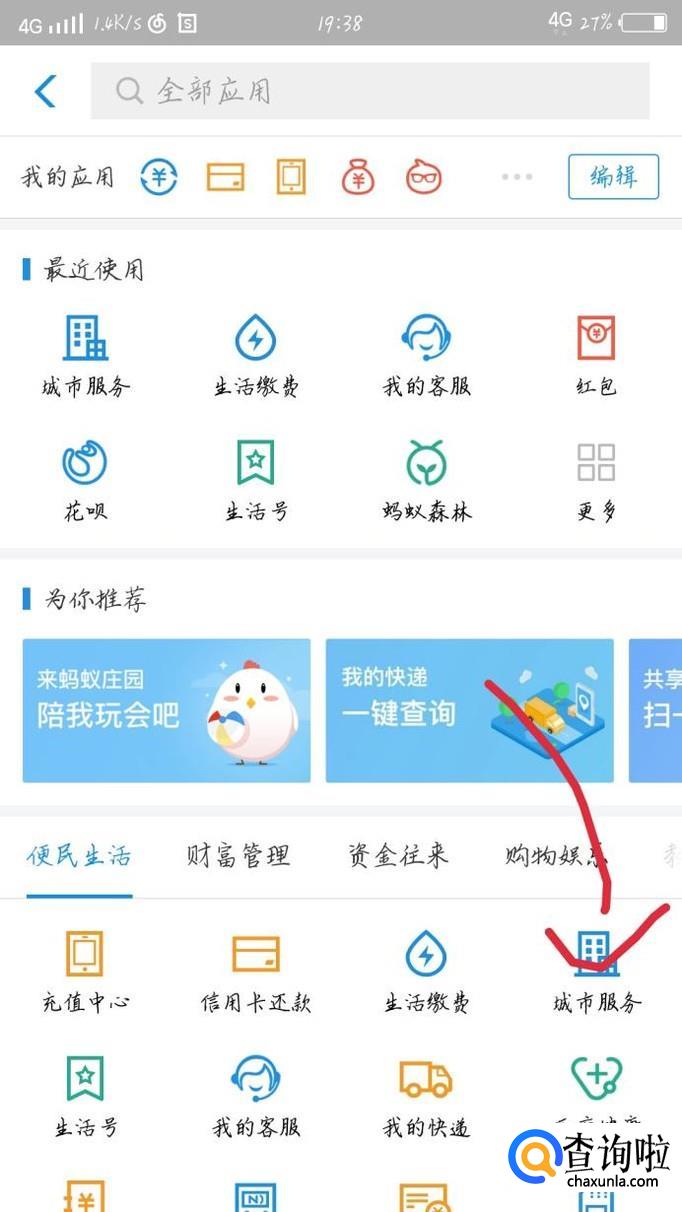The height and width of the screenshot is (1212, 682).
Task: Tap 编辑 to edit my apps
Action: (613, 177)
